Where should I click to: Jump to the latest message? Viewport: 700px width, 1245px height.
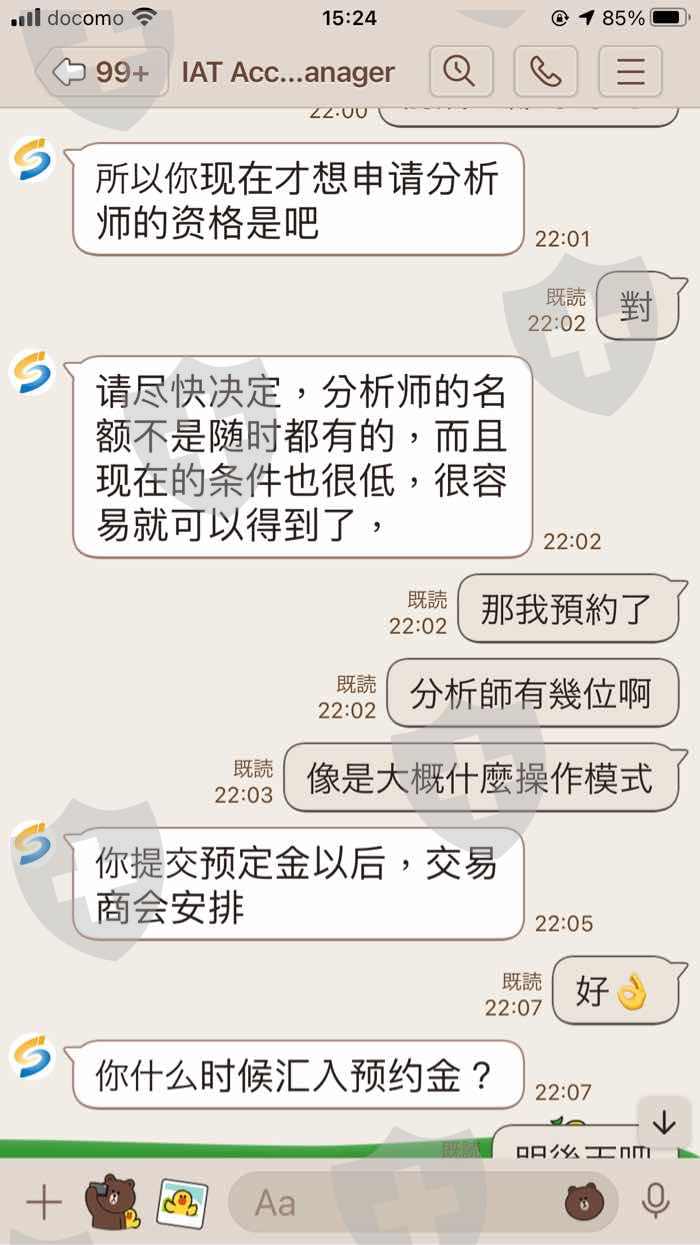coord(664,1123)
